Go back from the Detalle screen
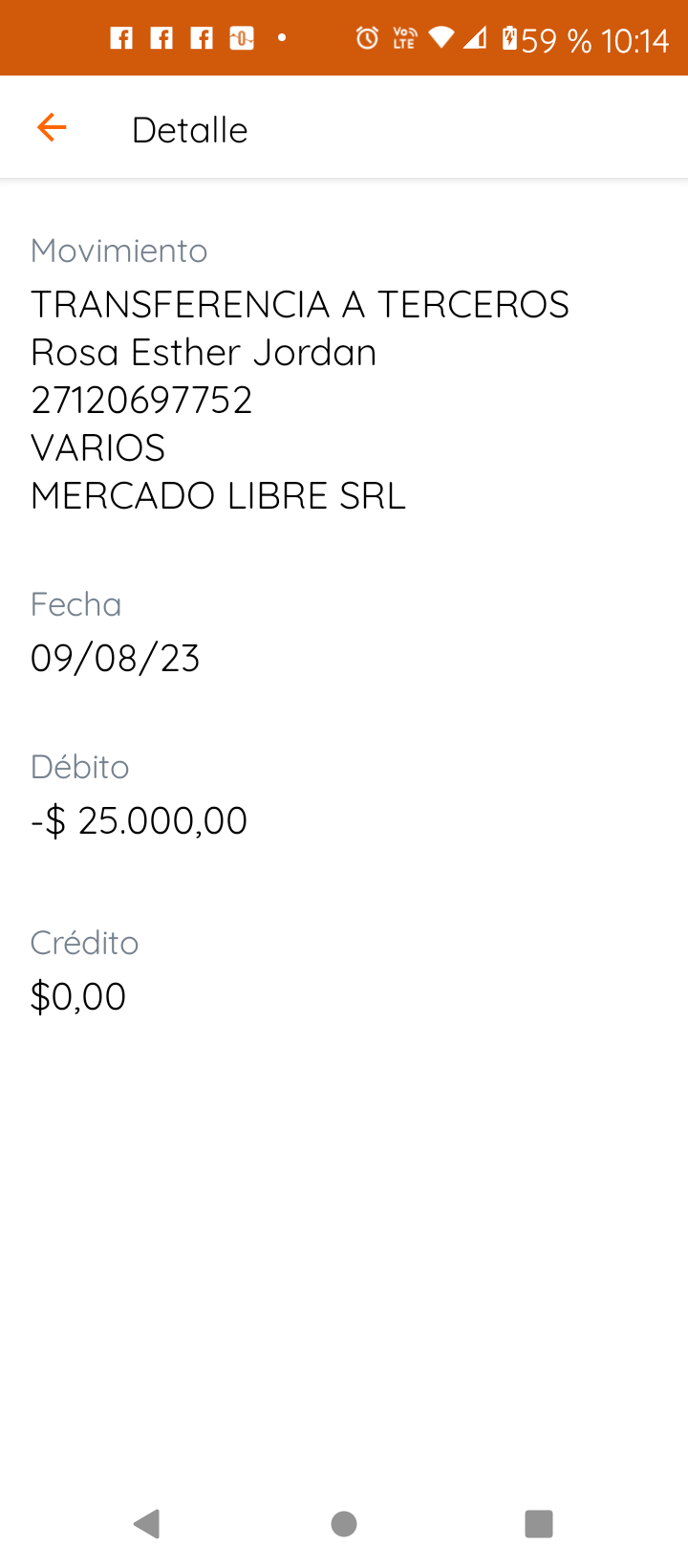This screenshot has height=1568, width=688. coord(52,127)
